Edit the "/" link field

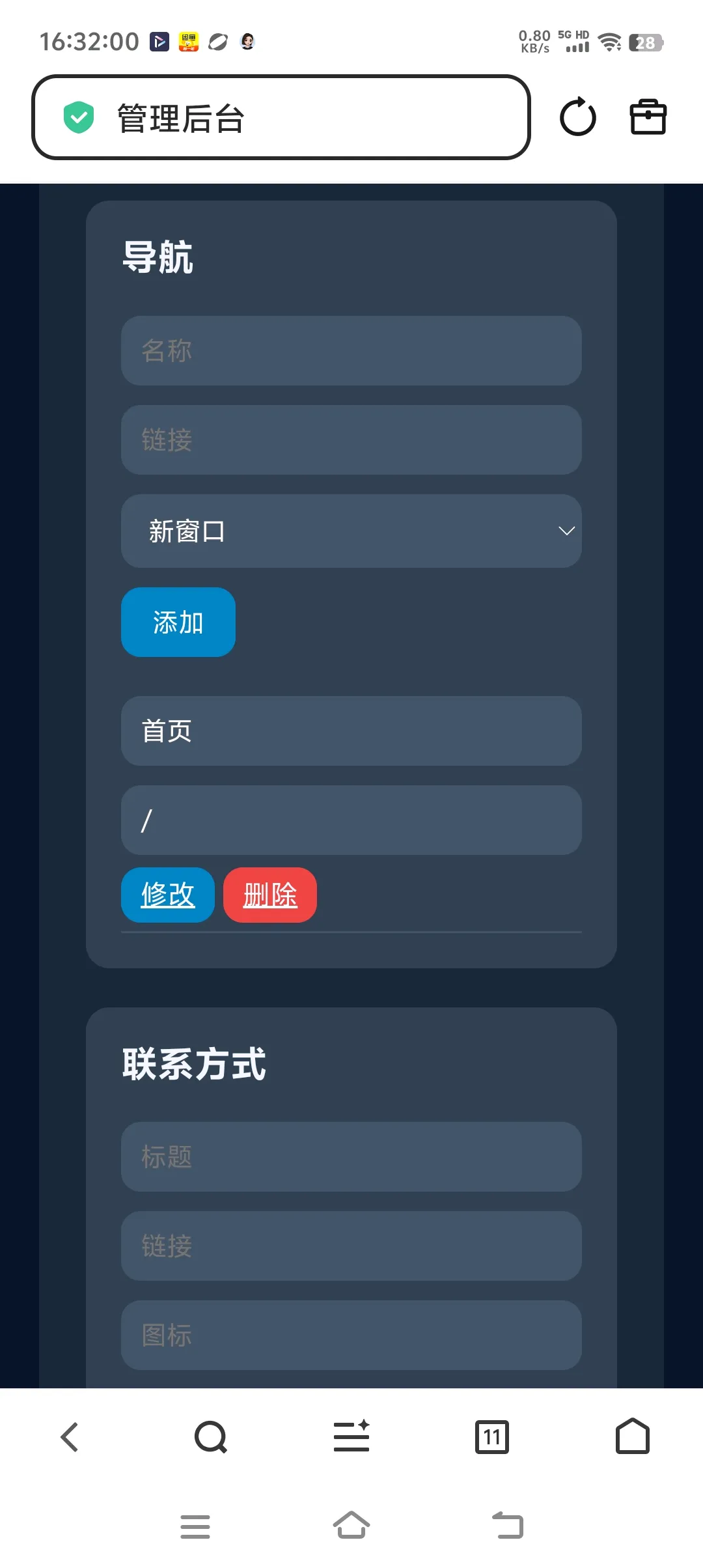351,820
